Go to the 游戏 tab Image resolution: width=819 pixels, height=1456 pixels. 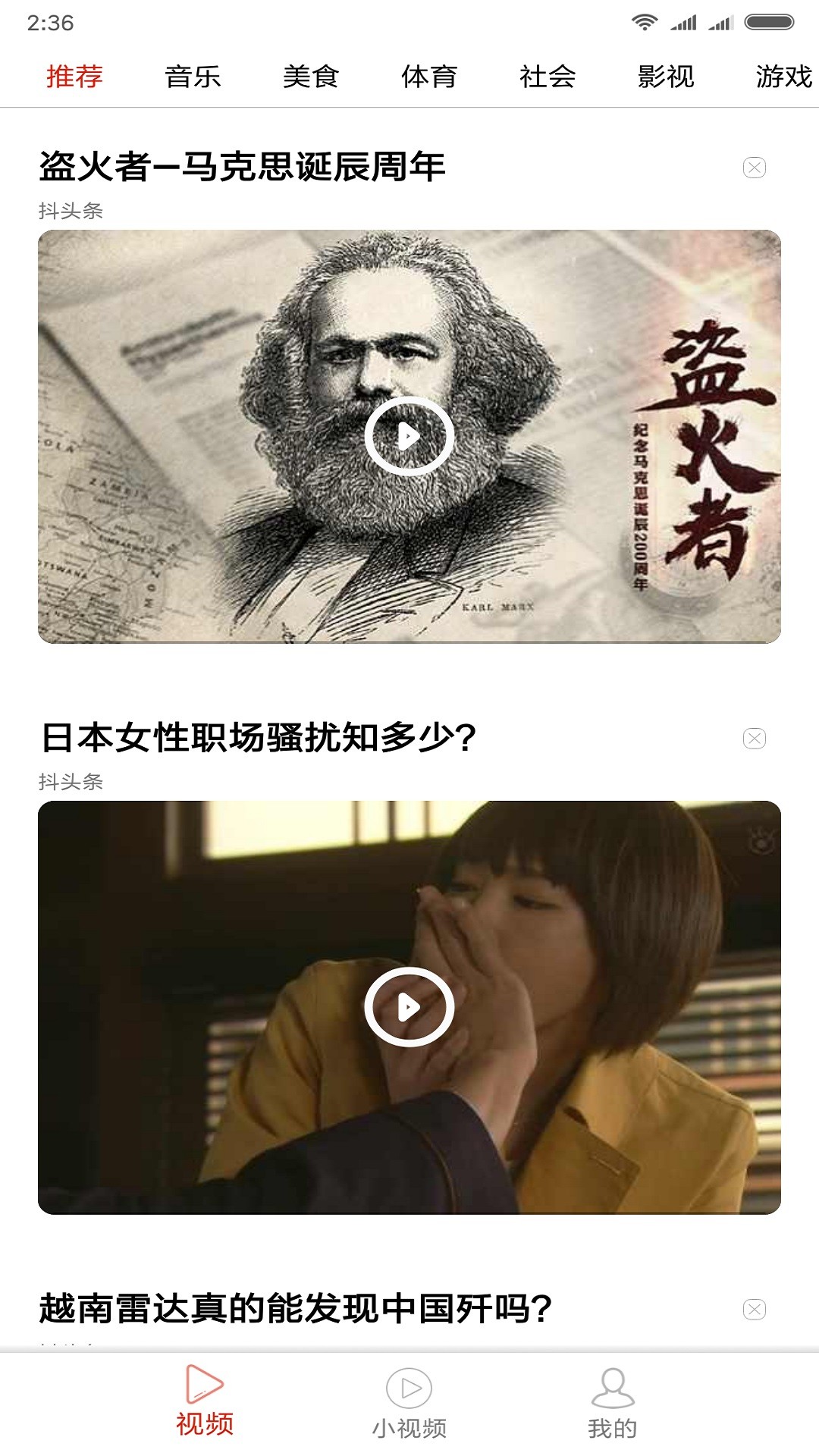pos(783,77)
